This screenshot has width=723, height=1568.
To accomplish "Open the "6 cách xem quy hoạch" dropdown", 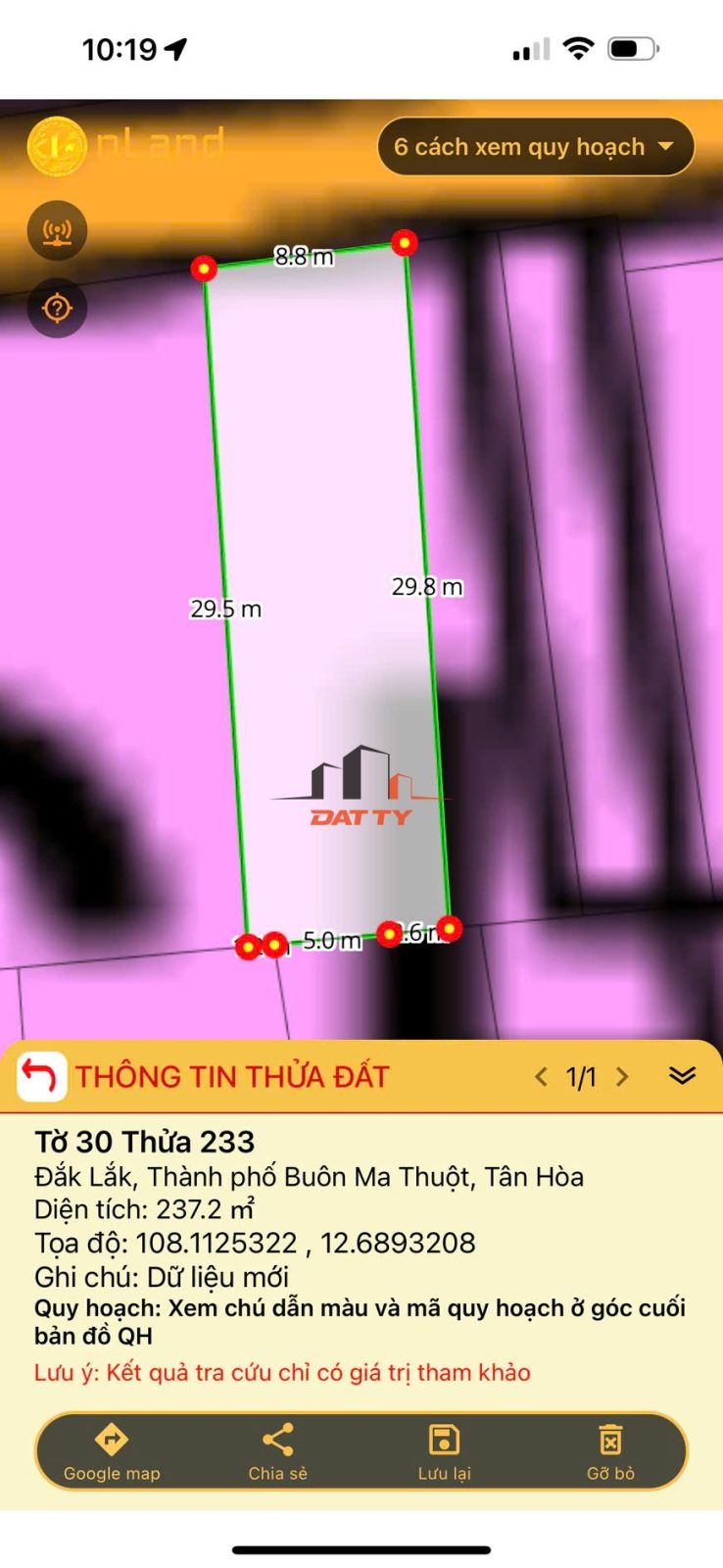I will coord(535,147).
